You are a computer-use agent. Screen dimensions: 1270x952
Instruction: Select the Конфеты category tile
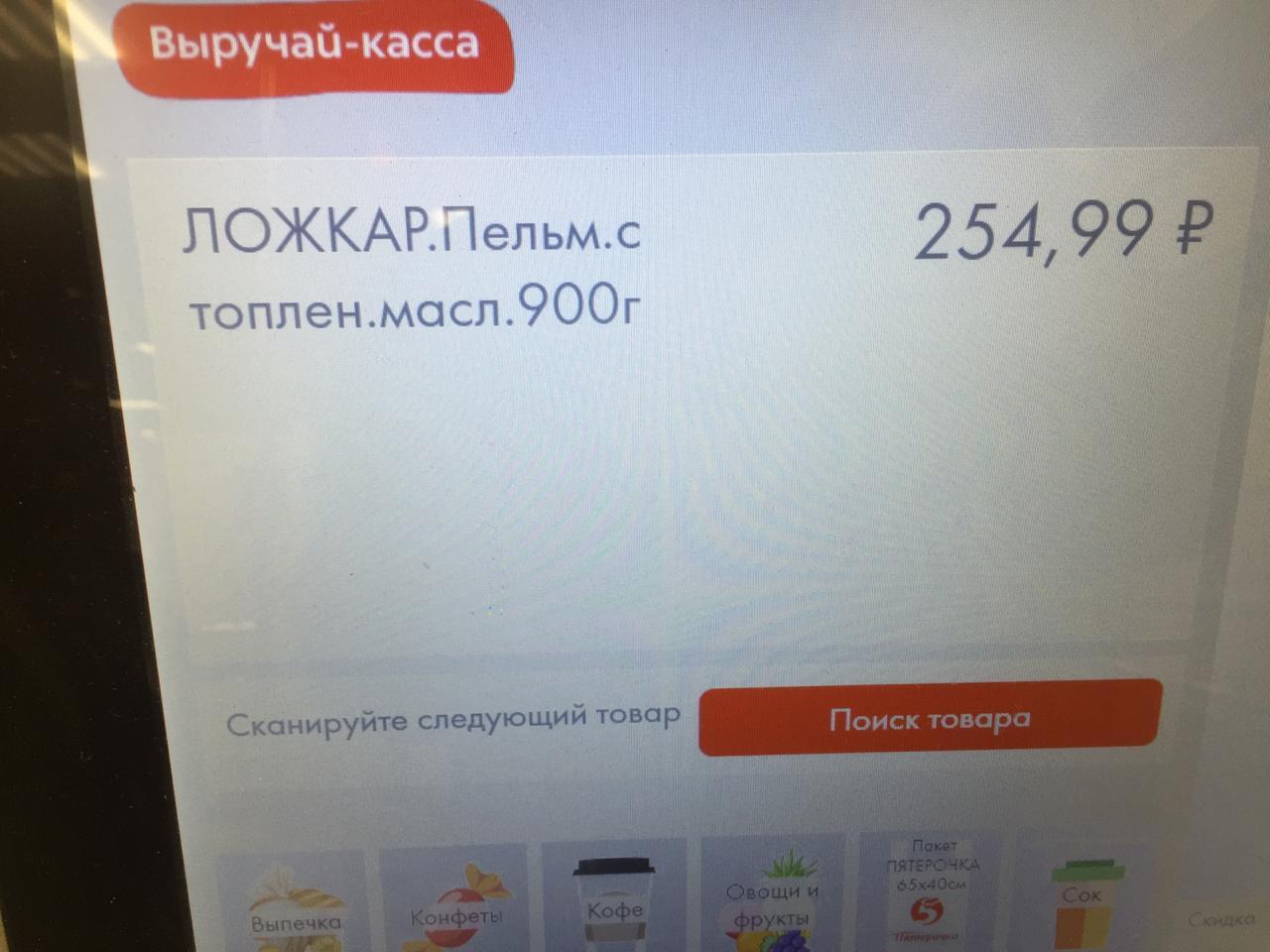[x=457, y=902]
